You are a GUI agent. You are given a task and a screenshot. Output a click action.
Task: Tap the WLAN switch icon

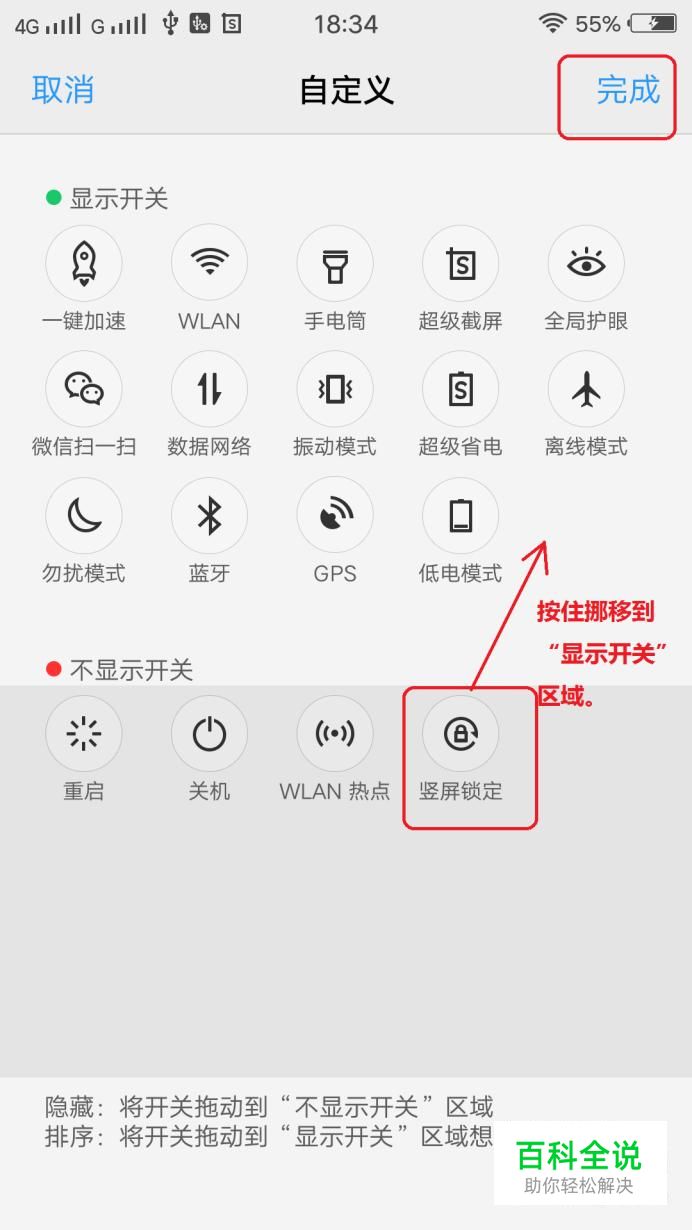click(x=209, y=263)
